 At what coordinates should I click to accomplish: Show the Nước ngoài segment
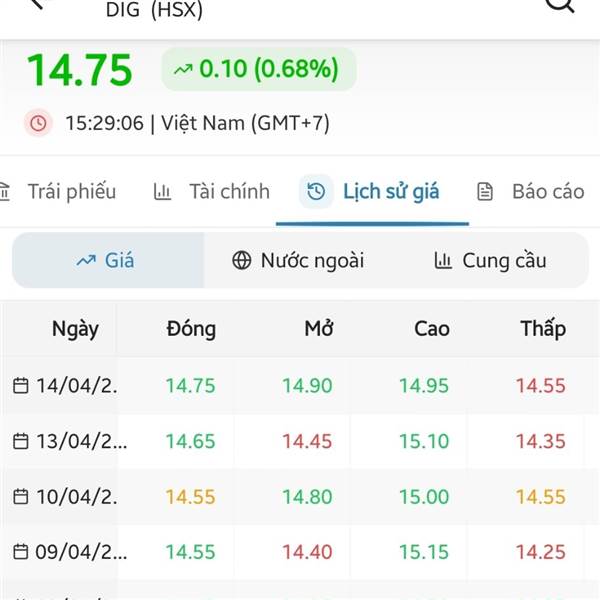(x=298, y=261)
